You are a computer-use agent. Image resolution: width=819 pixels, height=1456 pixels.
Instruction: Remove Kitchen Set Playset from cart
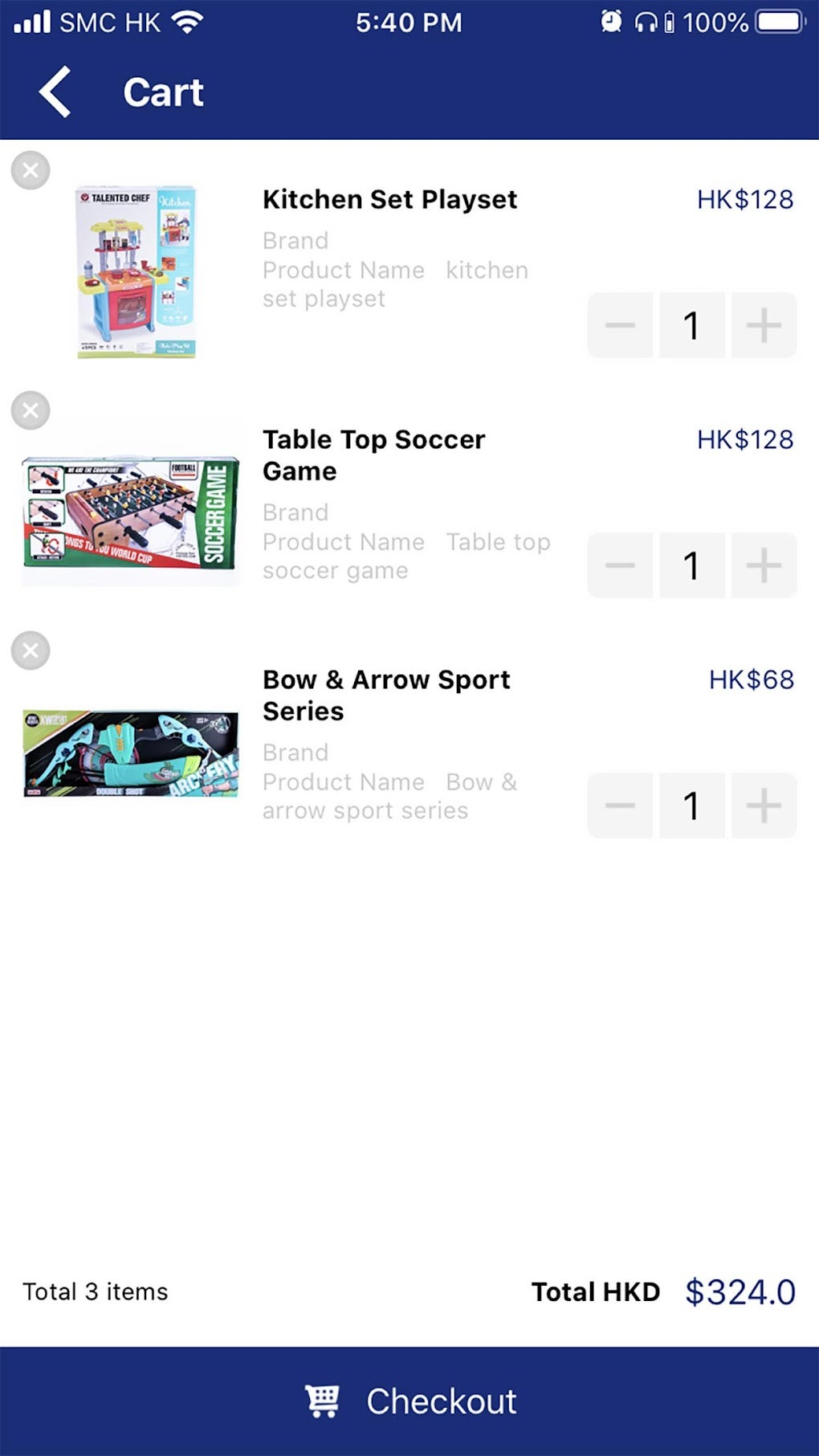(x=31, y=170)
